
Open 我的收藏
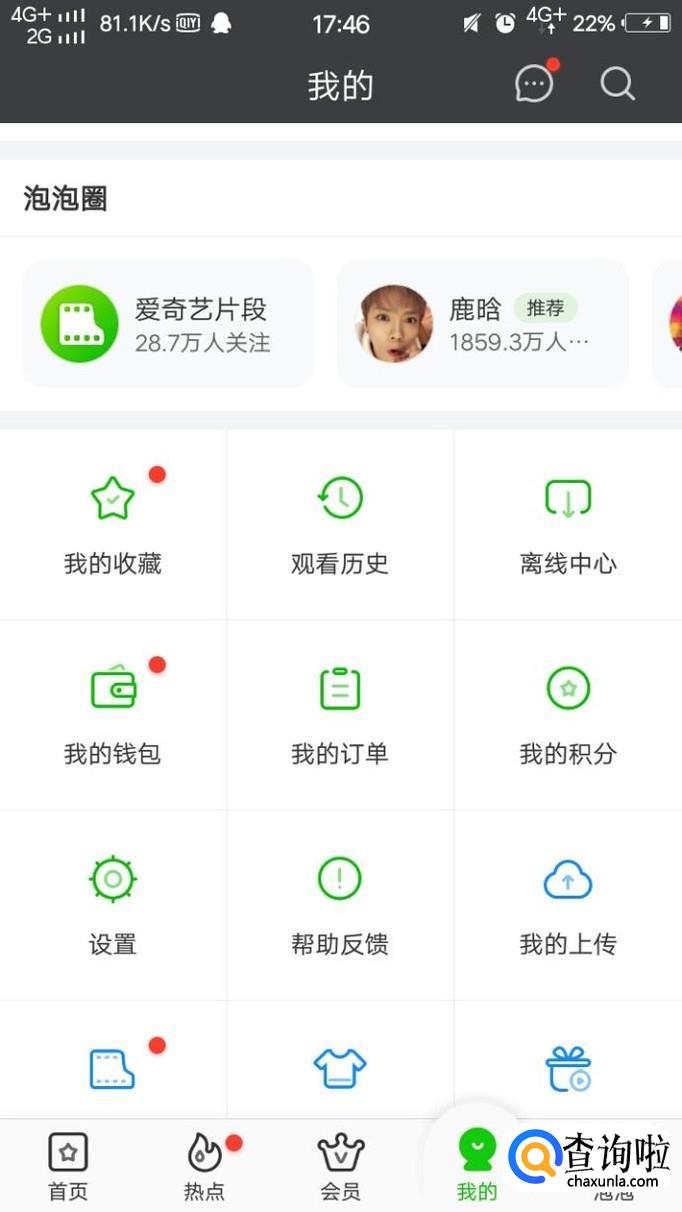point(113,524)
